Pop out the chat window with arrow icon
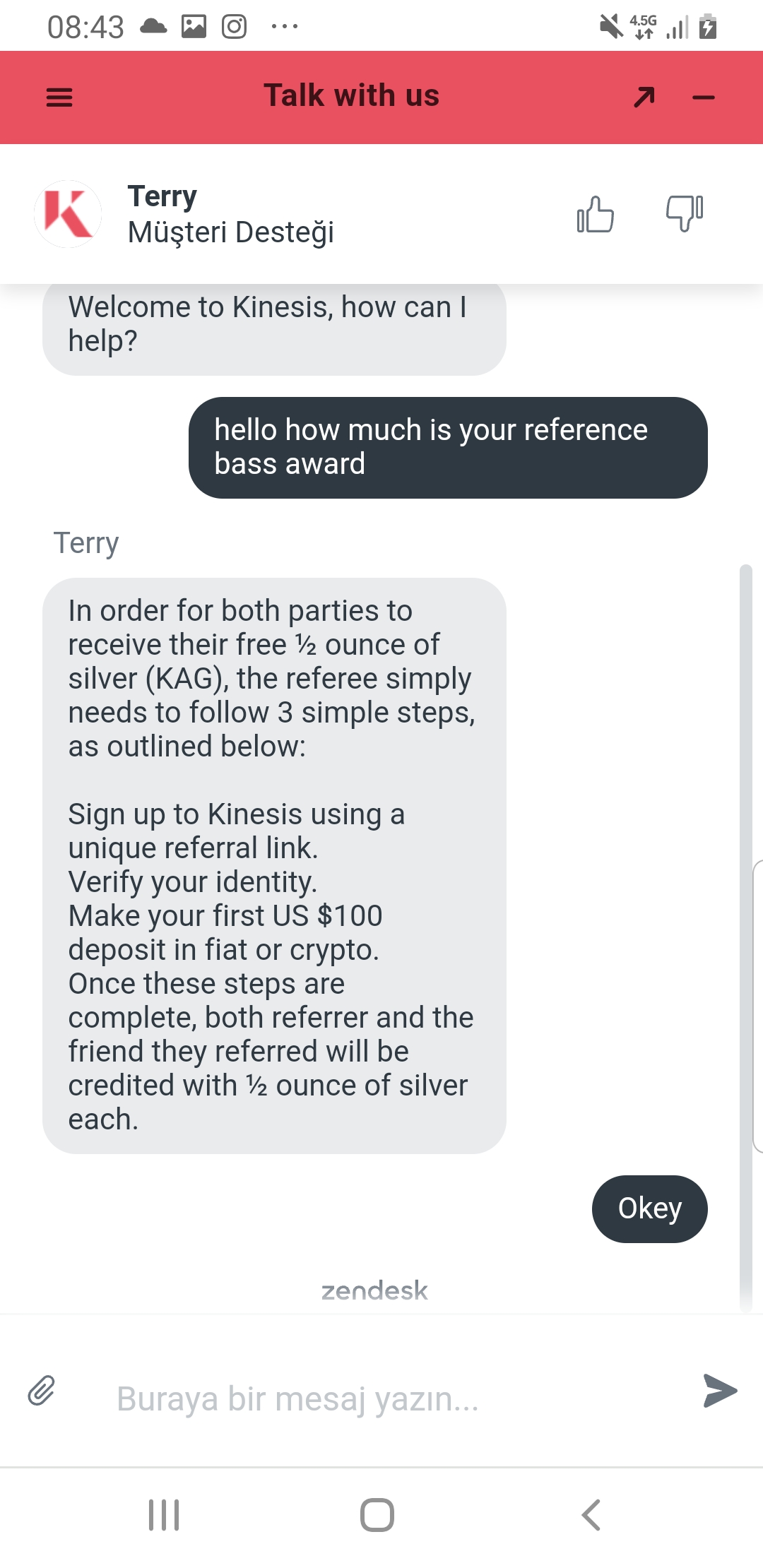Image resolution: width=763 pixels, height=1568 pixels. [x=644, y=97]
